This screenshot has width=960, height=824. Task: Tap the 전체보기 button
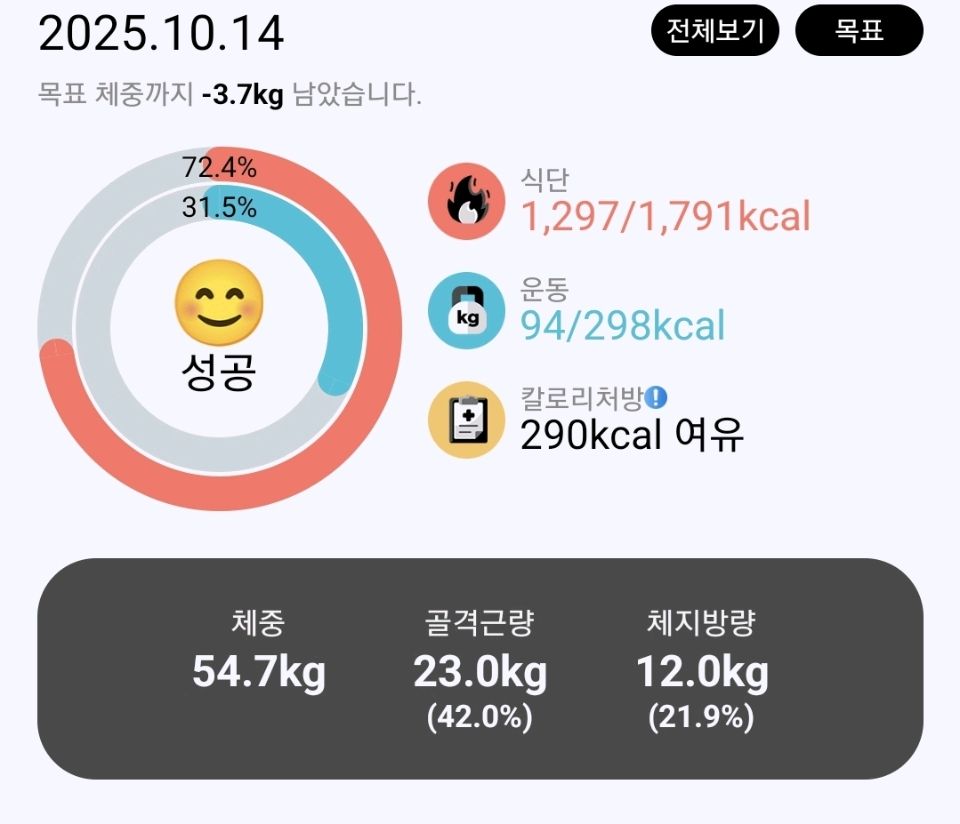pyautogui.click(x=714, y=31)
